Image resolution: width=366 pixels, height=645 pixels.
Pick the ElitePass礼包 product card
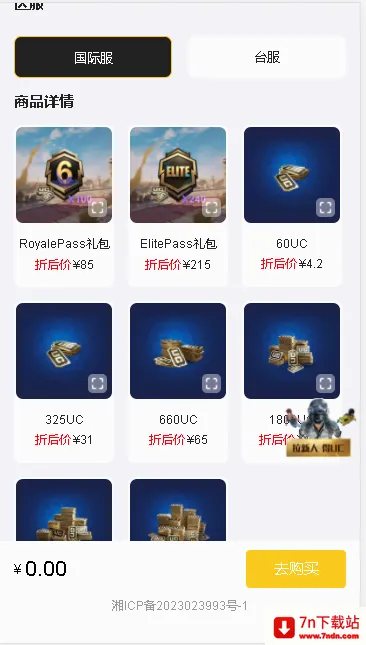[x=178, y=206]
